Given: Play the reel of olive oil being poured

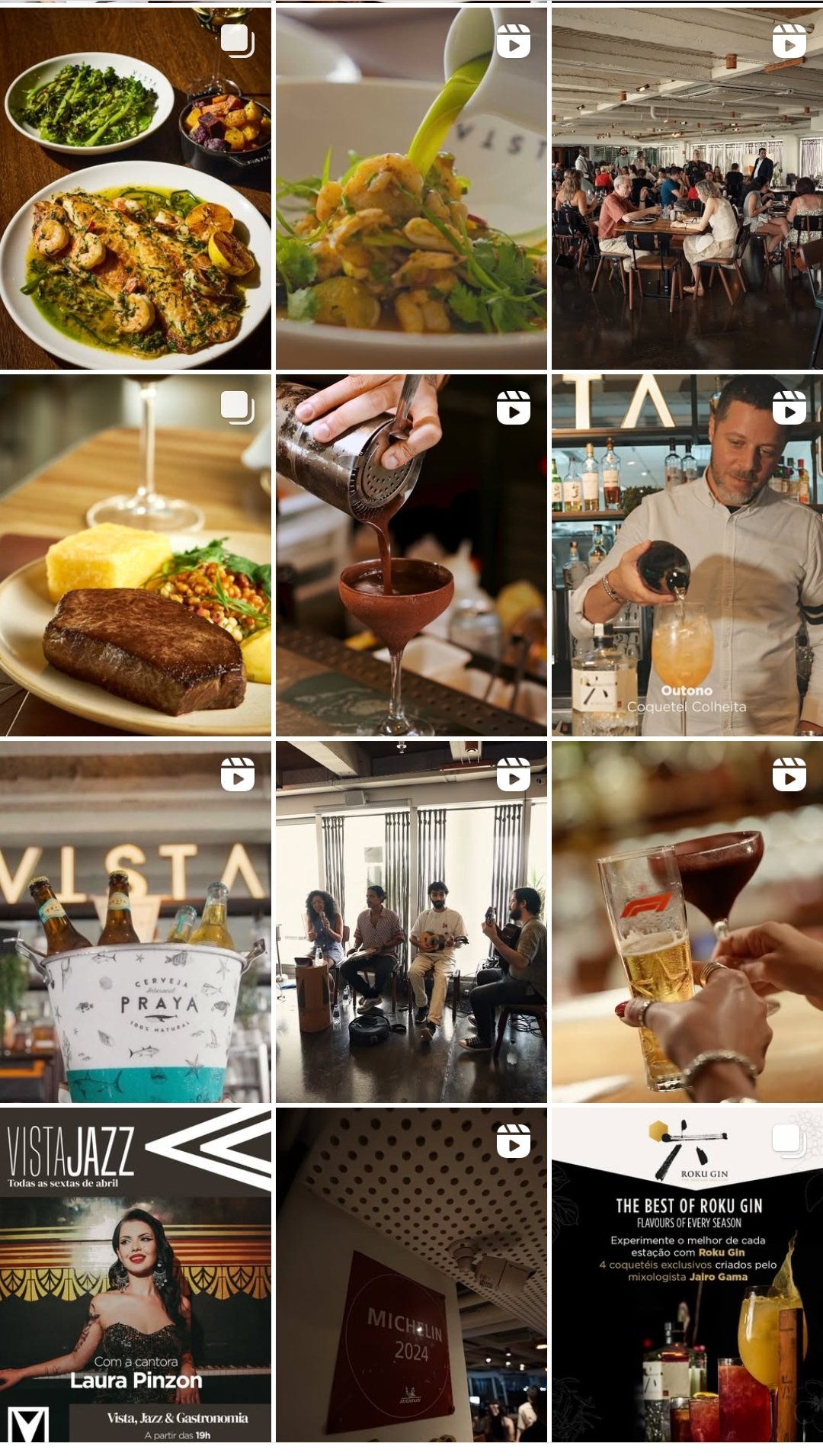Looking at the screenshot, I should [x=411, y=189].
